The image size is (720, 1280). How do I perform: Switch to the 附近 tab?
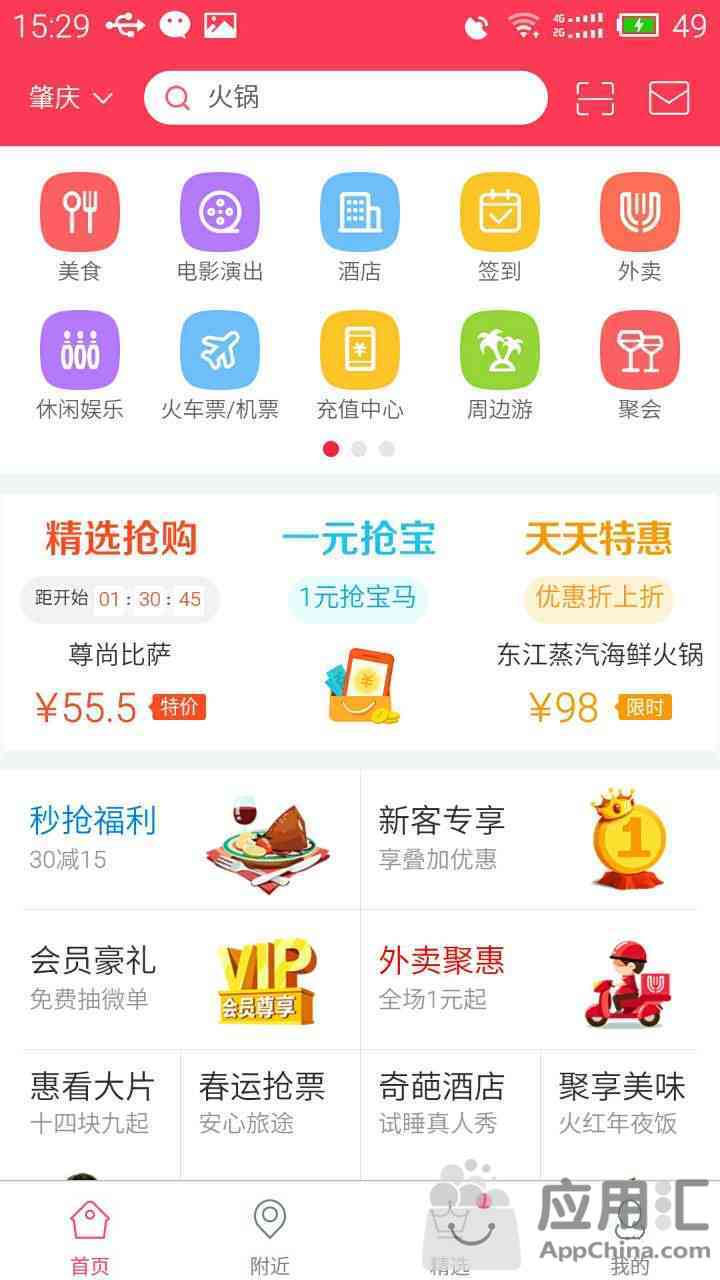(x=269, y=1237)
